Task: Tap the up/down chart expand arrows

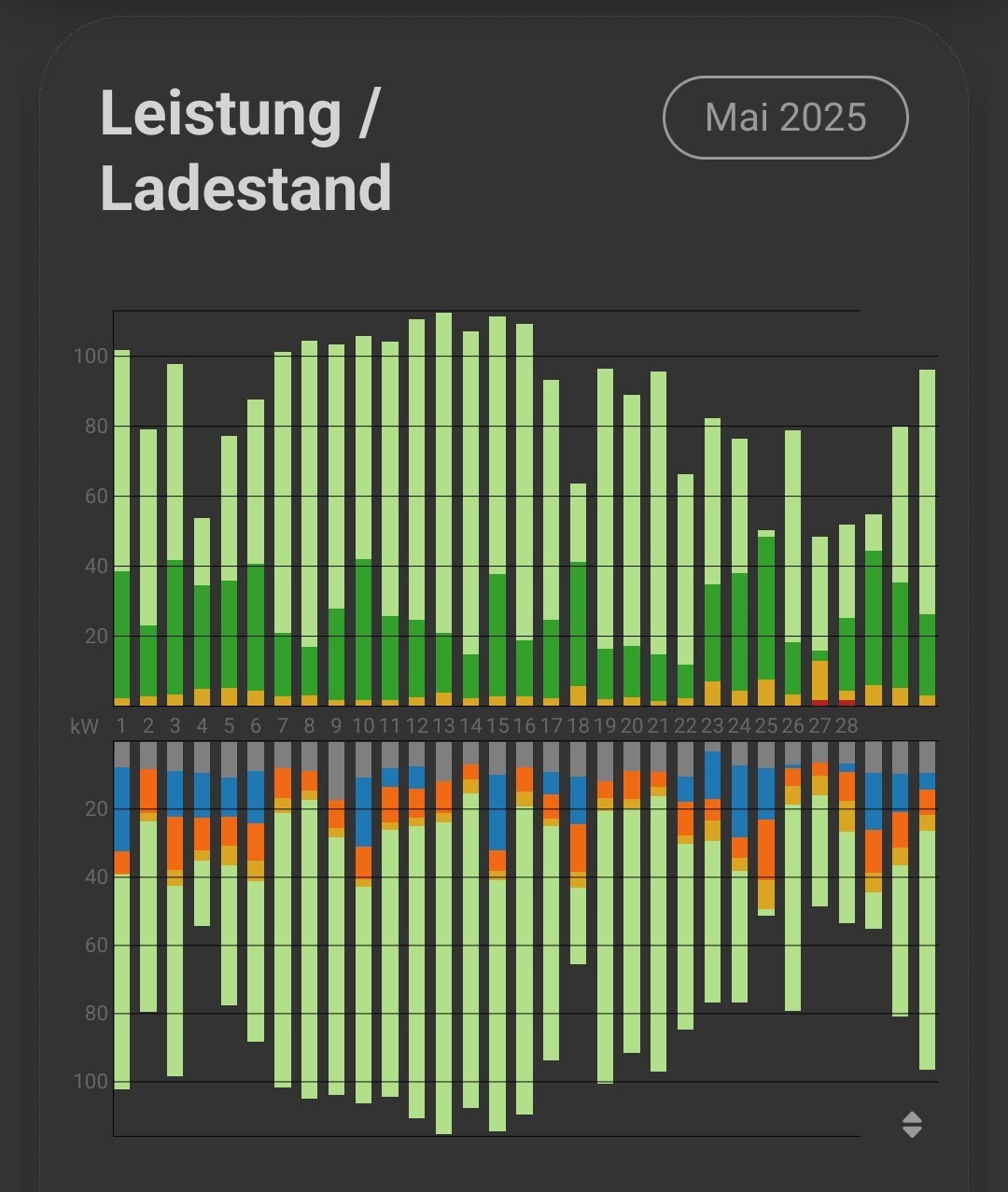Action: click(912, 1125)
